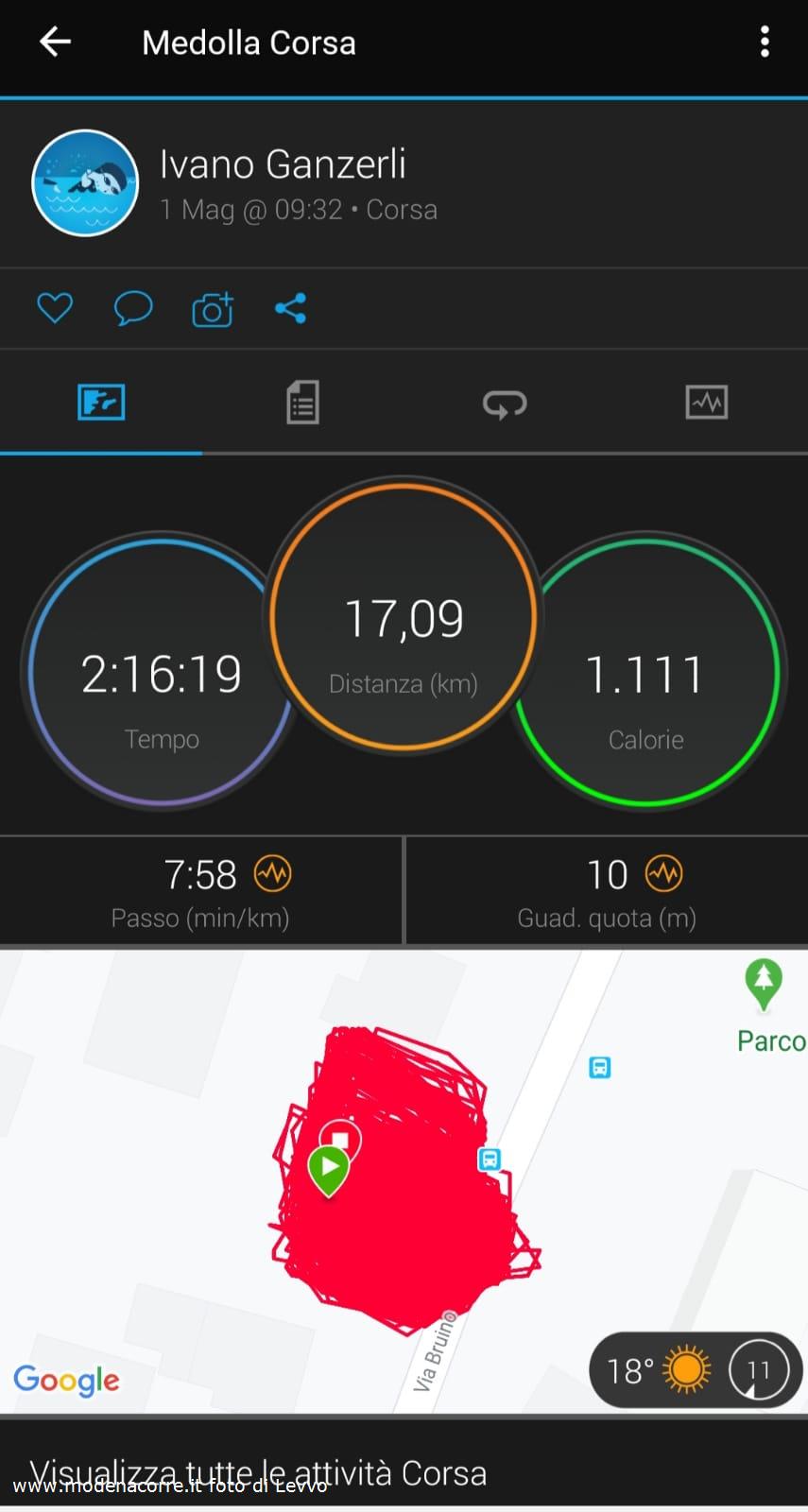
Task: Open Visualizza tutte le attività Corsa
Action: click(x=258, y=1472)
